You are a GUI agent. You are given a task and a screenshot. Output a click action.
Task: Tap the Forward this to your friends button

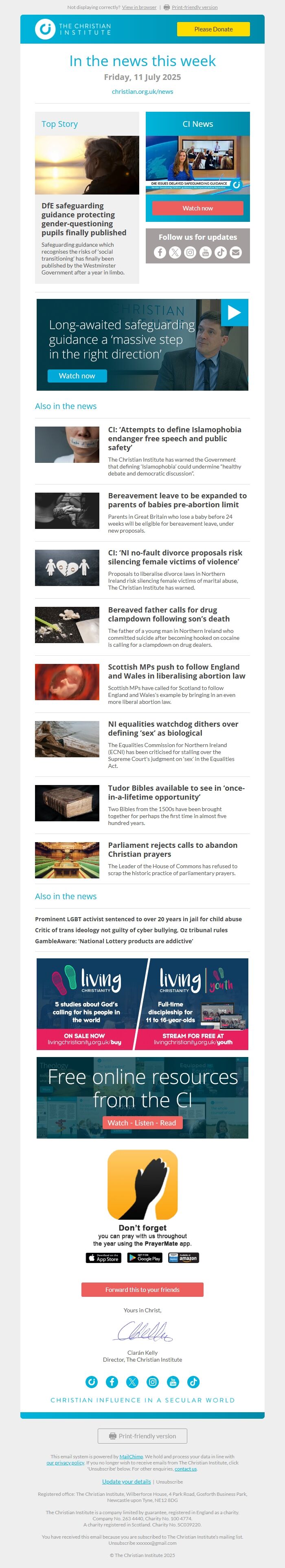(x=142, y=1289)
